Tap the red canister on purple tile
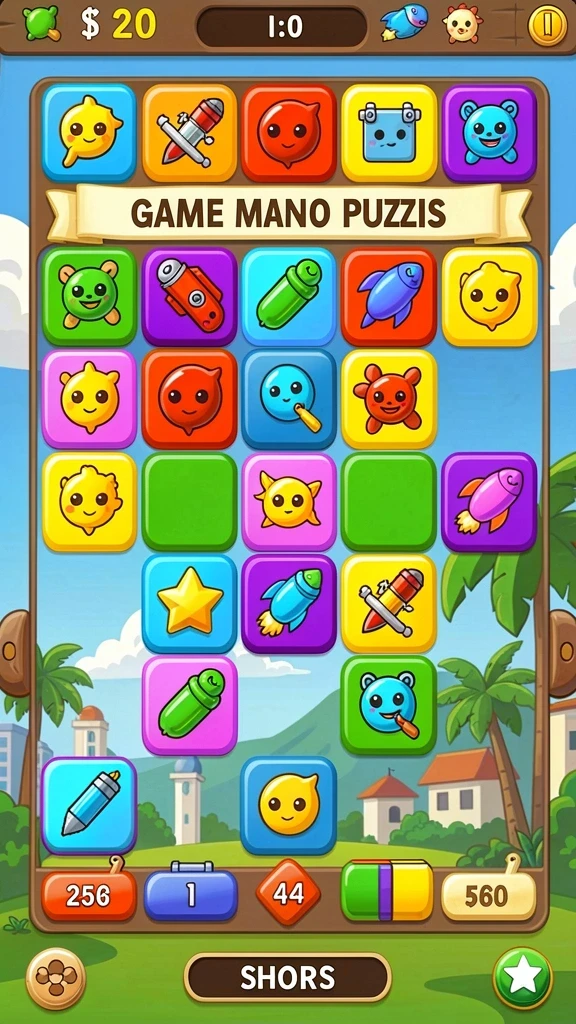This screenshot has height=1024, width=576. tap(189, 296)
